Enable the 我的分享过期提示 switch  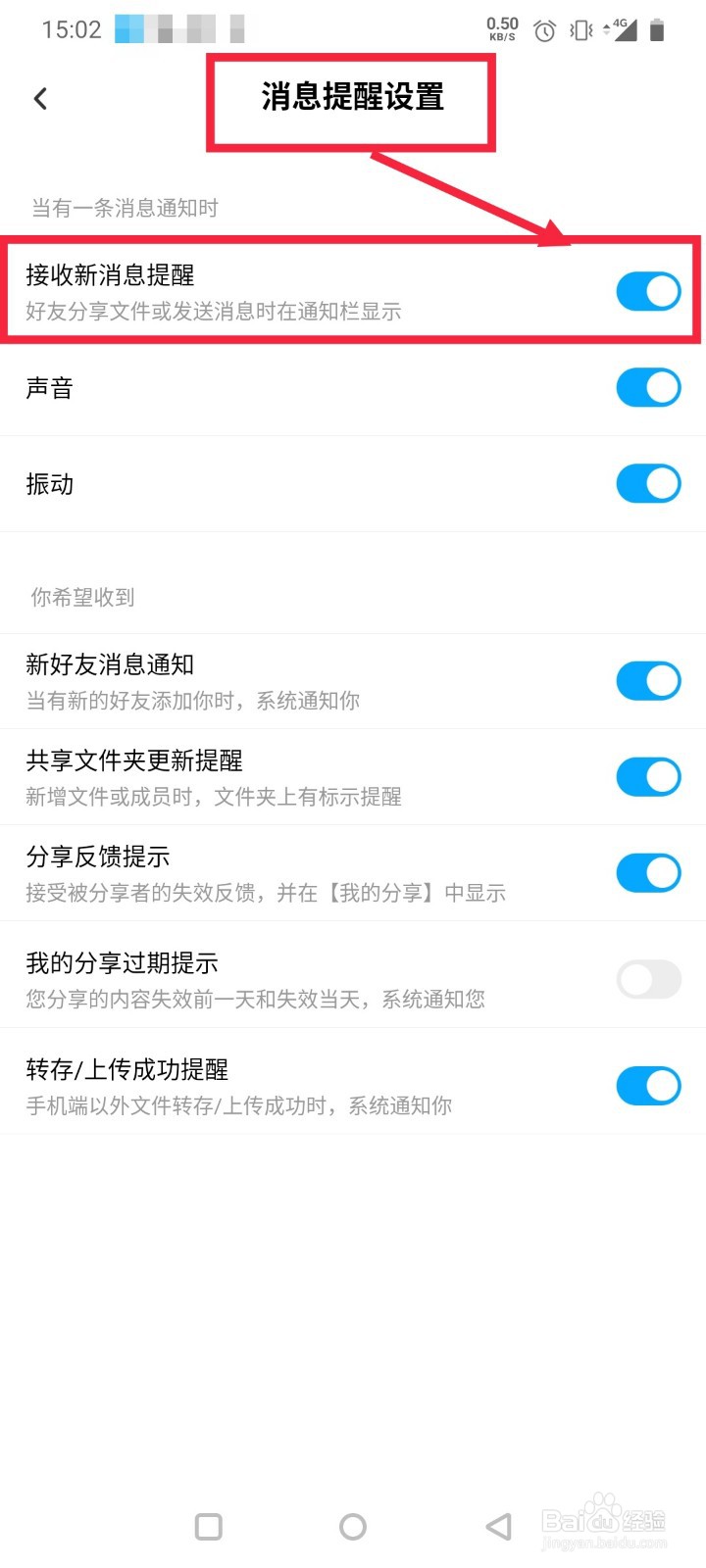[x=648, y=979]
